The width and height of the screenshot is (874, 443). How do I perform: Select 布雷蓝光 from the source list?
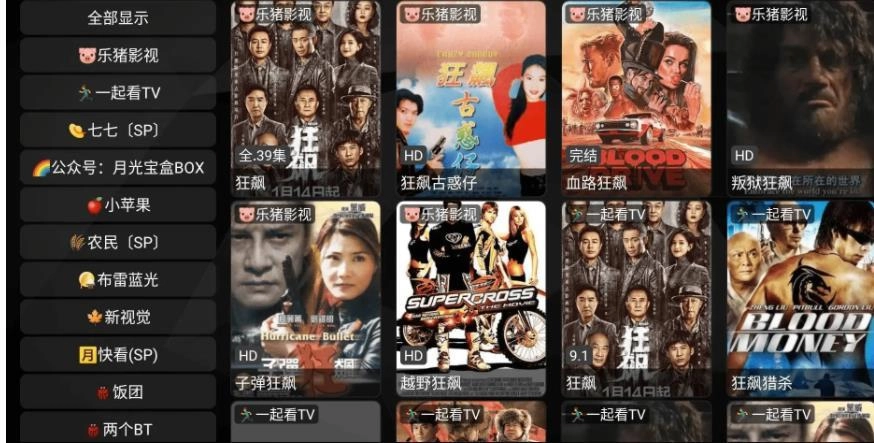pyautogui.click(x=118, y=280)
